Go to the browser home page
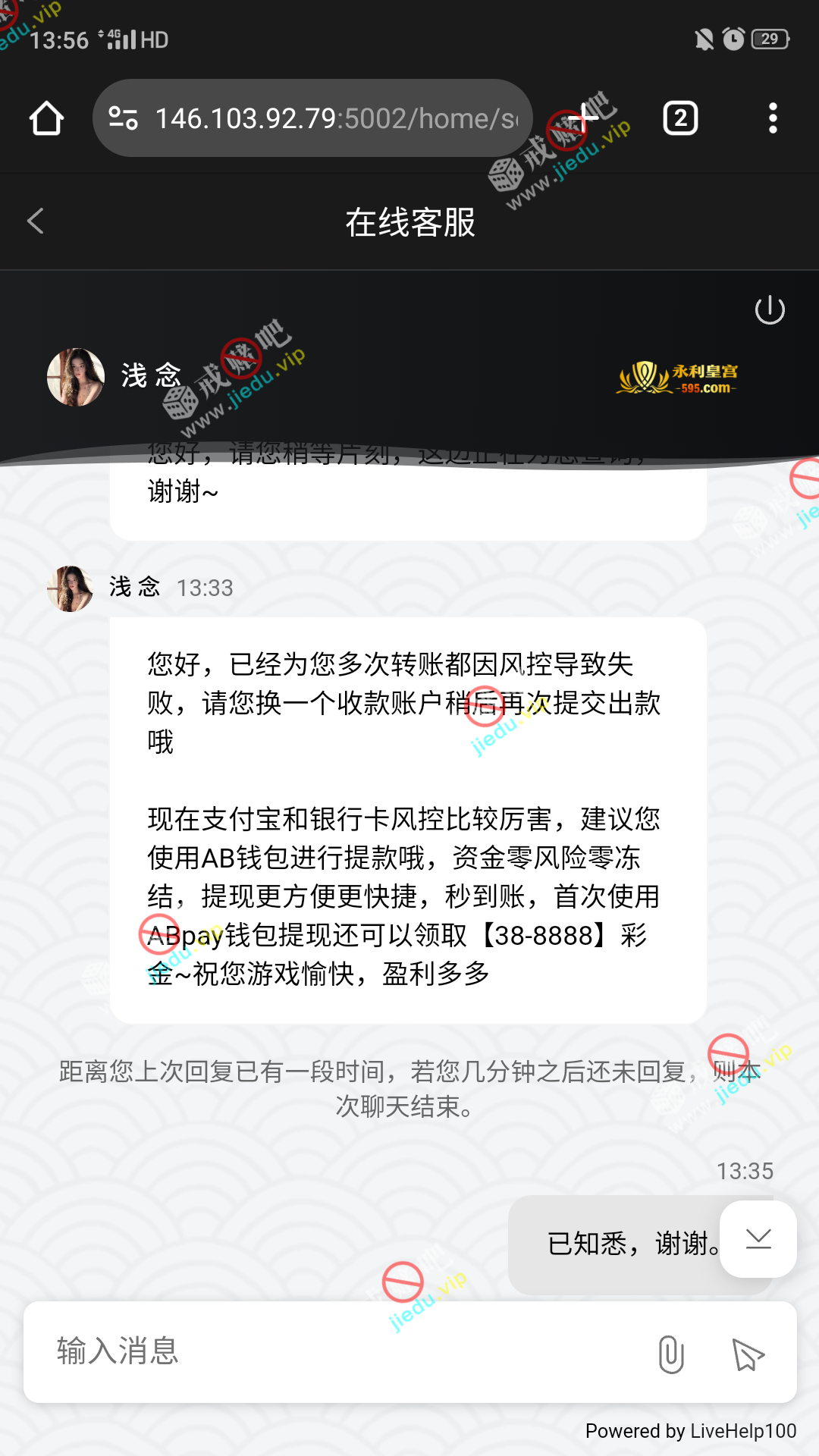This screenshot has width=819, height=1456. [x=46, y=118]
